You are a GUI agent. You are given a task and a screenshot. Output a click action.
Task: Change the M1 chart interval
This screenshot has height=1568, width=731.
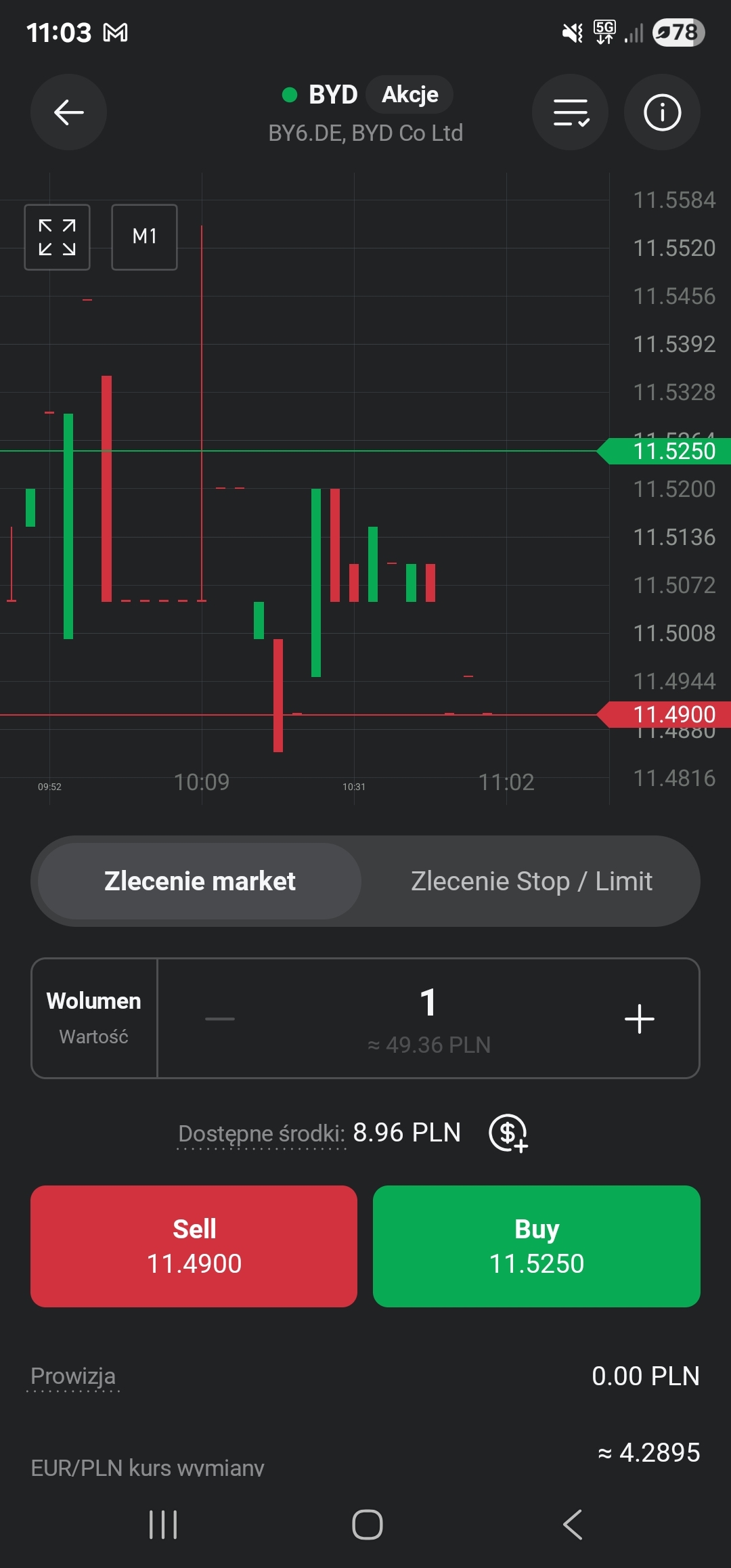144,237
